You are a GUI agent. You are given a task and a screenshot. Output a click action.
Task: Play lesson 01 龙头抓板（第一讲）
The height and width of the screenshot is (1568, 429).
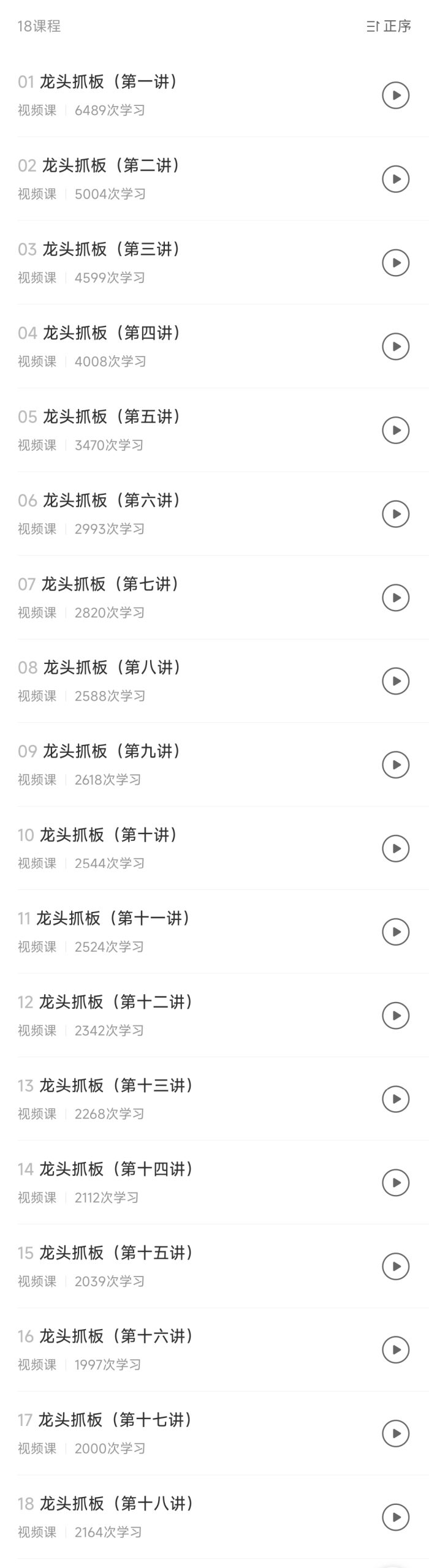(395, 96)
